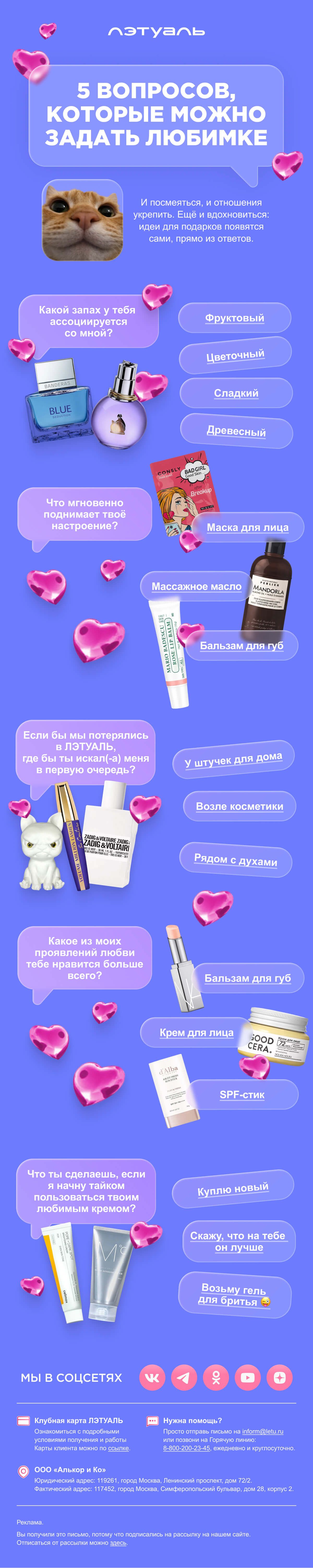313x1568 pixels.
Task: Pick the "Древесный" option
Action: [236, 431]
